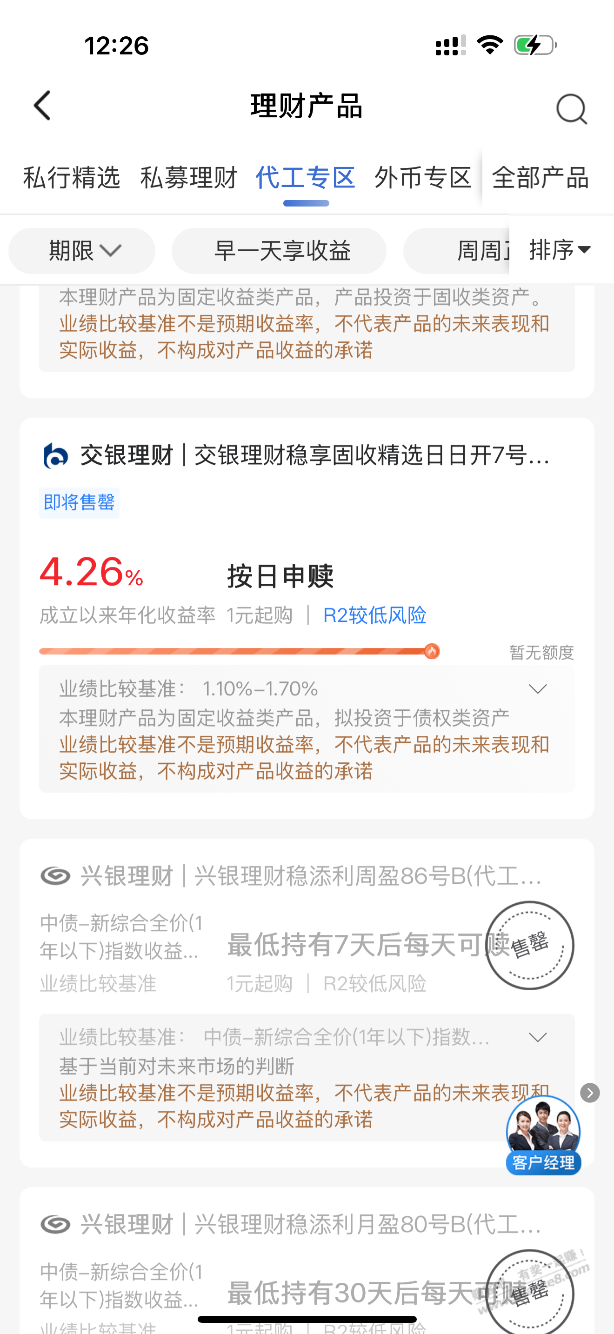Expand the 期限 filter dropdown
614x1334 pixels.
coord(84,251)
